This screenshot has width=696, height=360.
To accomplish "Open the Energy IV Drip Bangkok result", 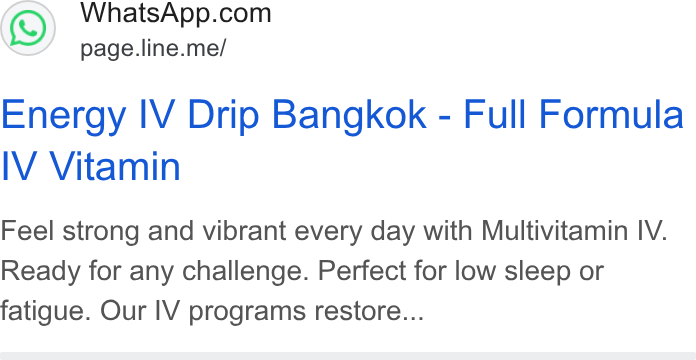I will click(x=342, y=140).
